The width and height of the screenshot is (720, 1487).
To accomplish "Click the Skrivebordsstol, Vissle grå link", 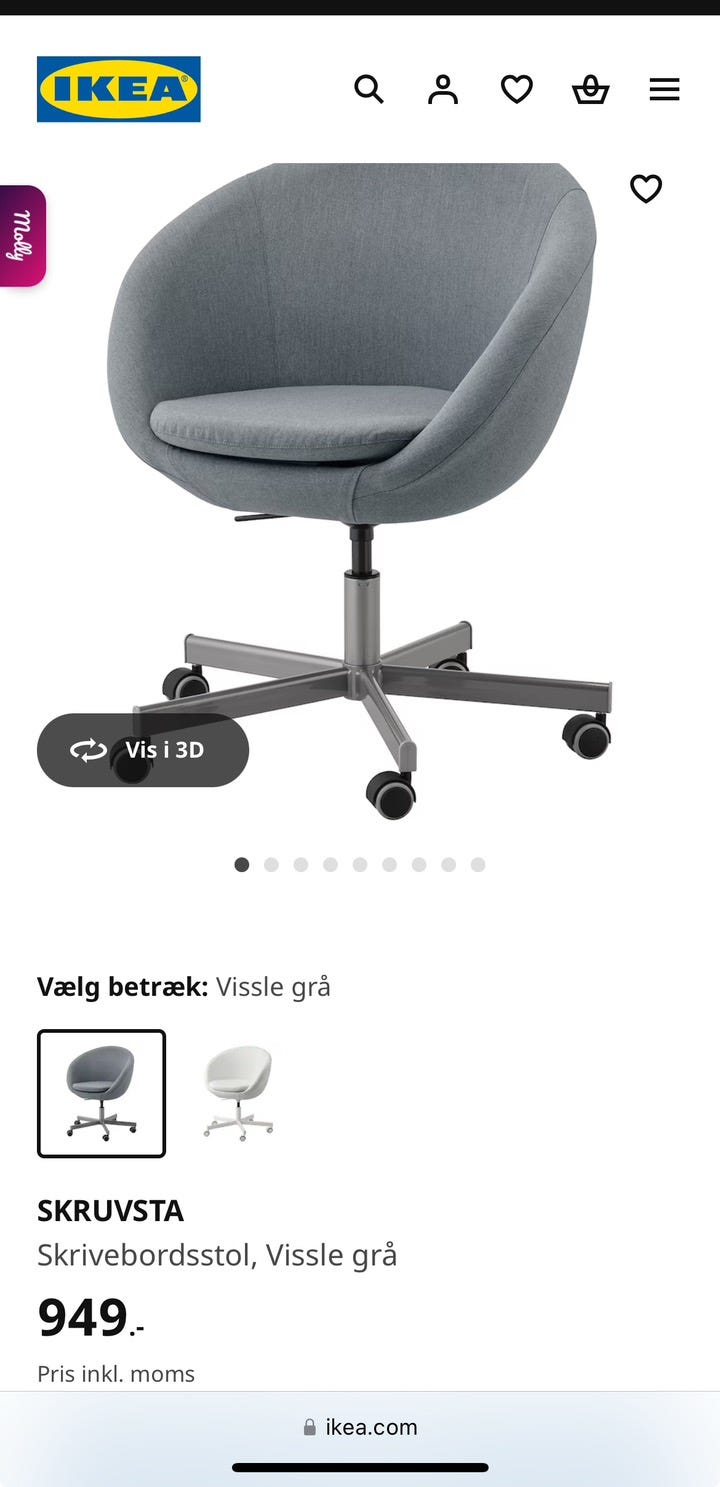I will (218, 1254).
